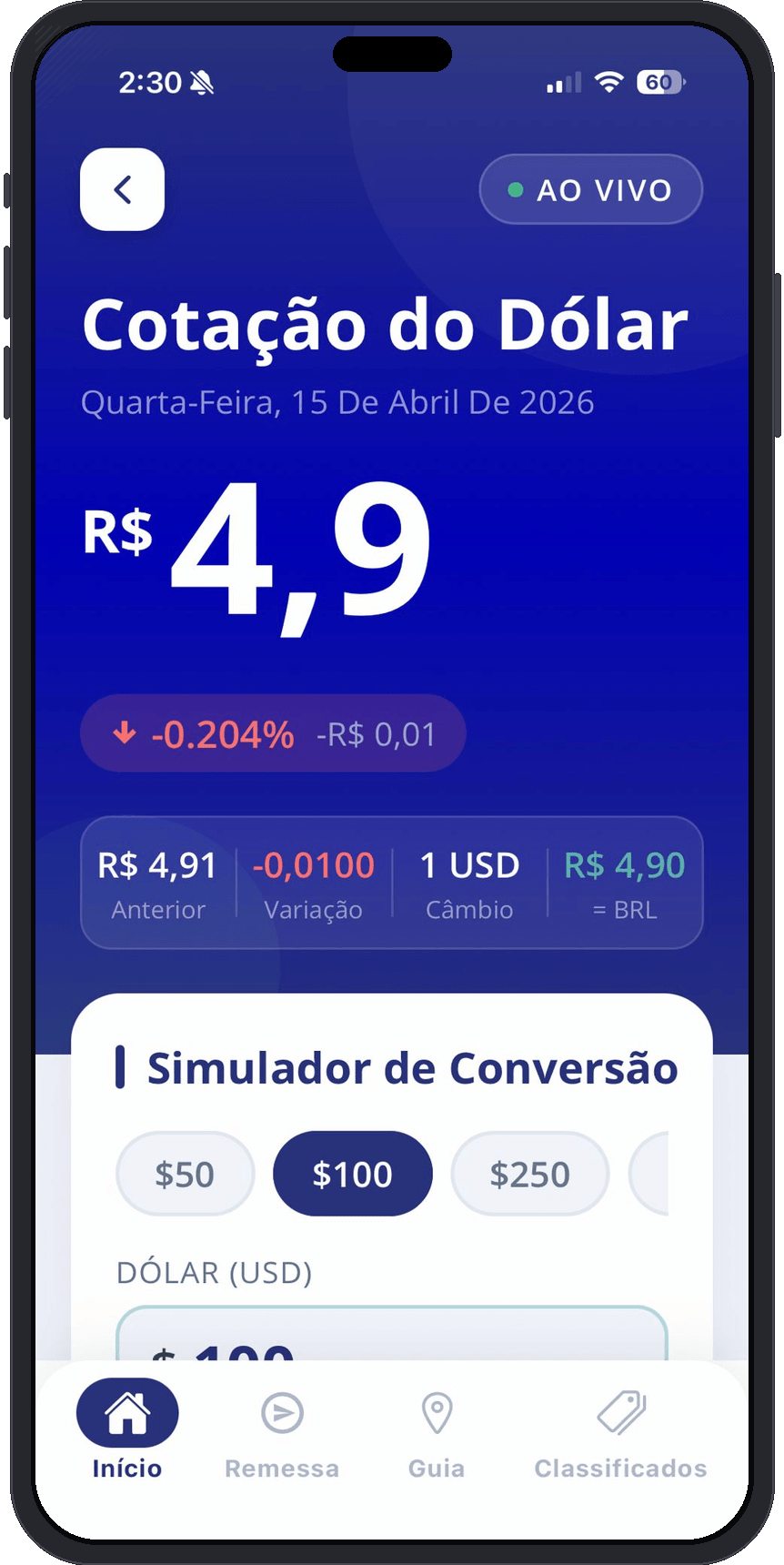Switch to the Guia tab
784x1565 pixels.
coord(437,1430)
